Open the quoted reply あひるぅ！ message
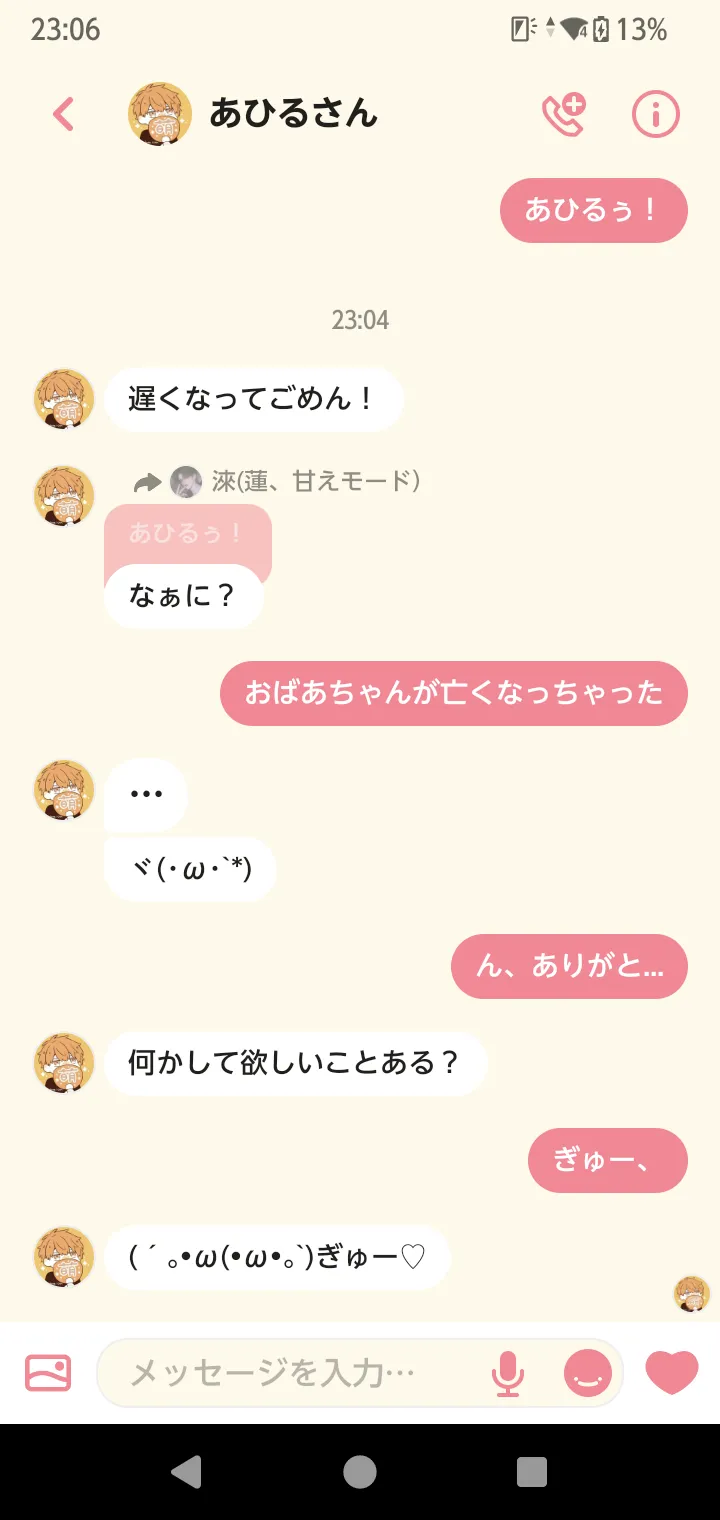This screenshot has width=720, height=1520. tap(187, 534)
